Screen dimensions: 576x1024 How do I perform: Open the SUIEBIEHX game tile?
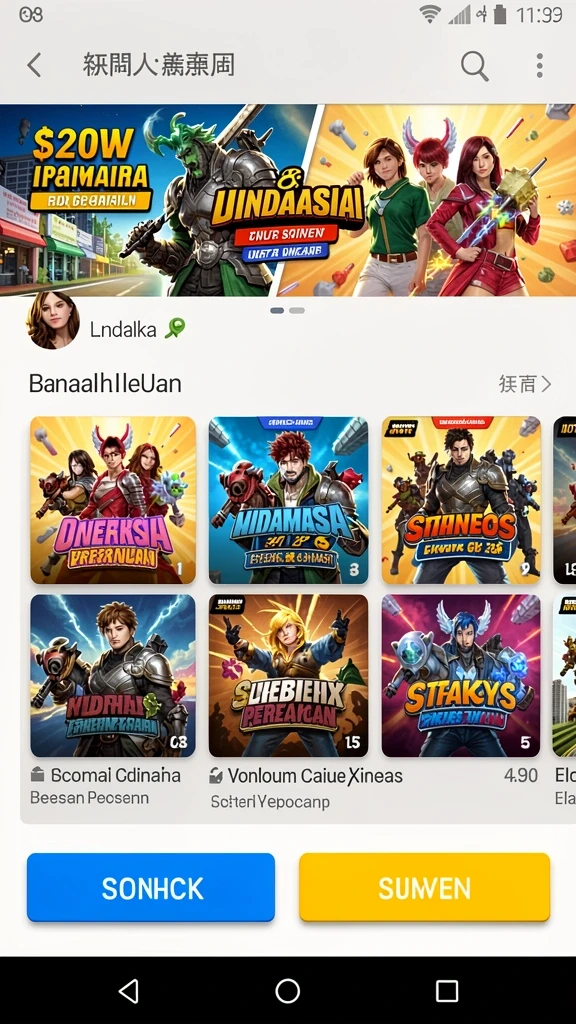288,675
